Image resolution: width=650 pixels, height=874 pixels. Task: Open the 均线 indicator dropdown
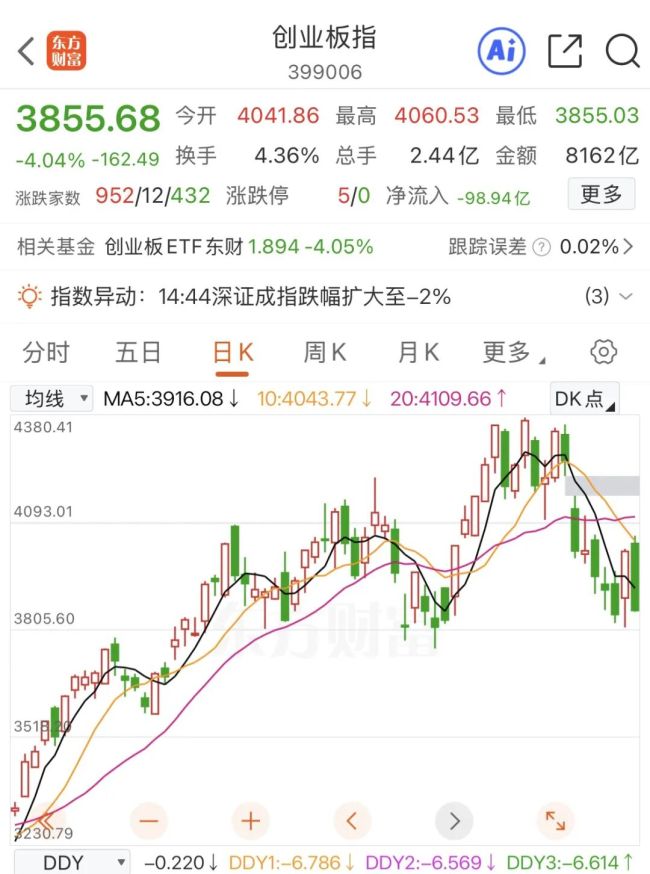(x=52, y=399)
